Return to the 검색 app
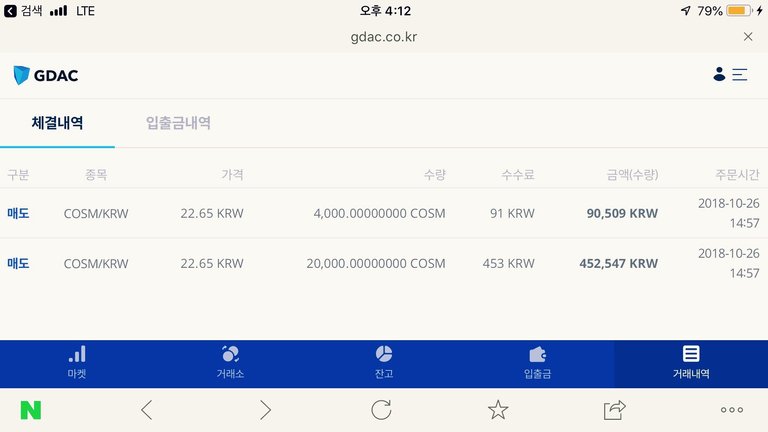This screenshot has height=432, width=768. (x=25, y=11)
